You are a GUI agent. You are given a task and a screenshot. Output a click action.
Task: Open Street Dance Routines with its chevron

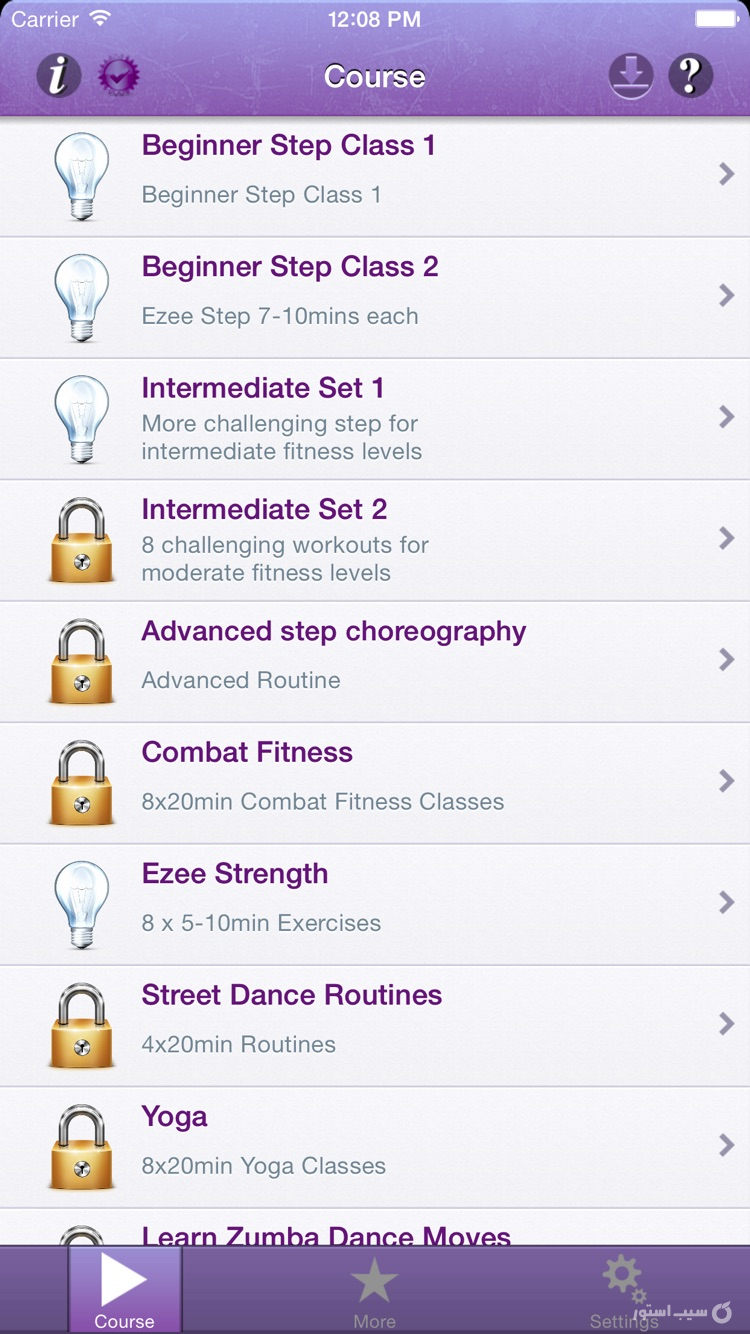coord(727,1023)
